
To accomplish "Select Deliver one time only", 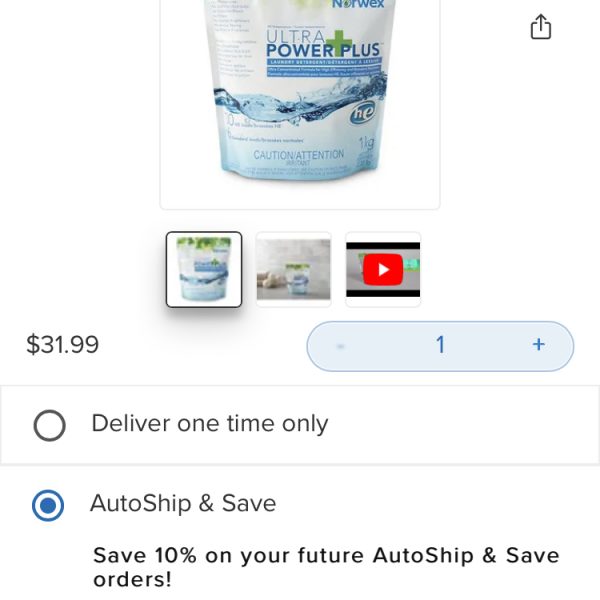I will coord(49,425).
